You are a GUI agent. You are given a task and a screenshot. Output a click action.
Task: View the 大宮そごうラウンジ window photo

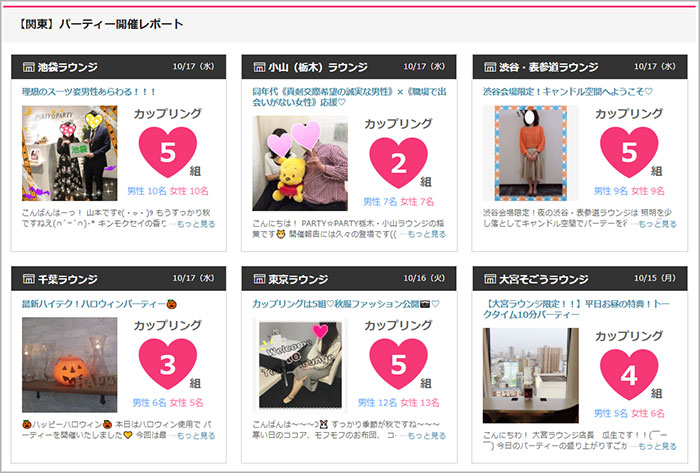[x=530, y=375]
